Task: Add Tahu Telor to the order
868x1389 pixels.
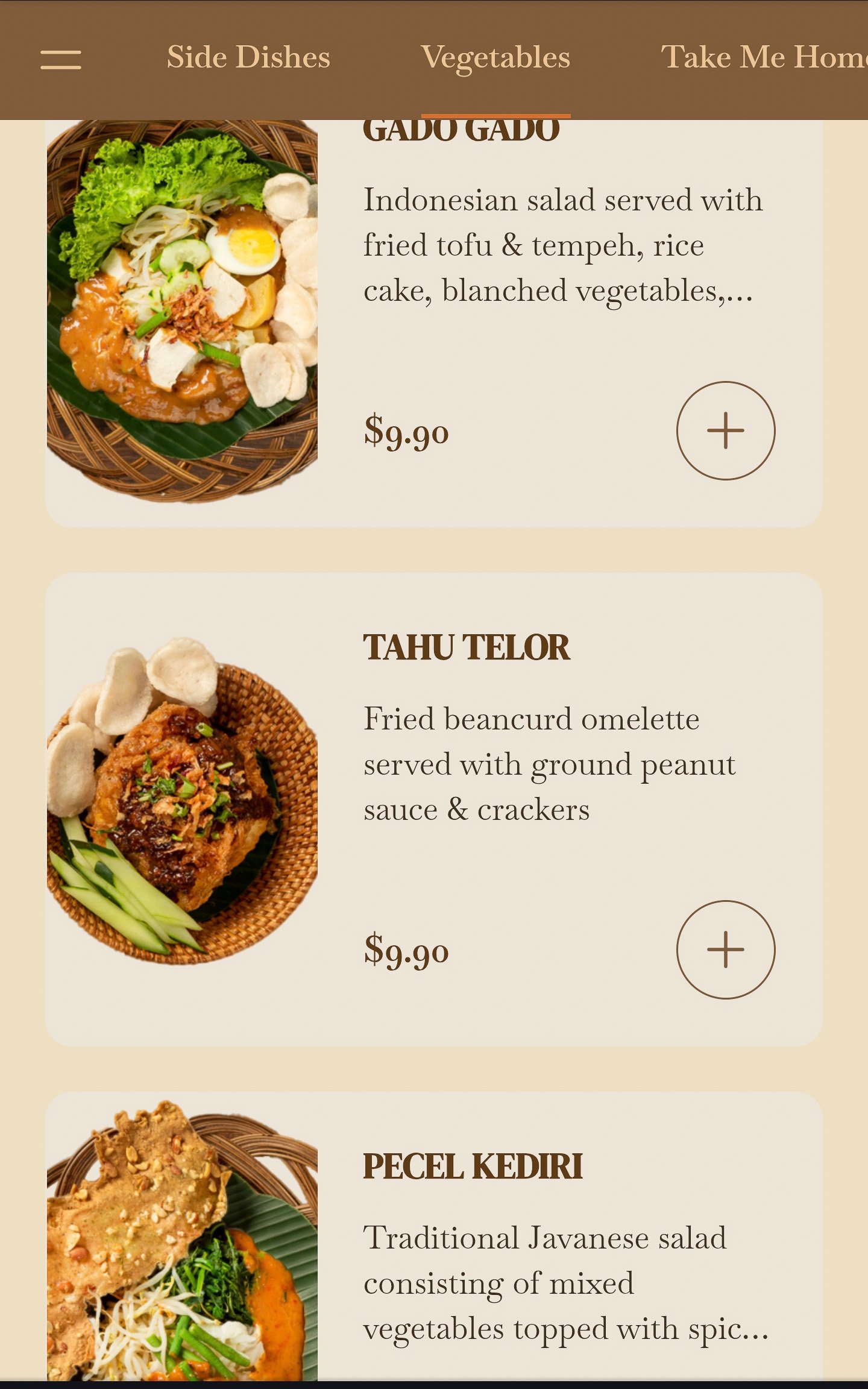Action: pos(725,950)
